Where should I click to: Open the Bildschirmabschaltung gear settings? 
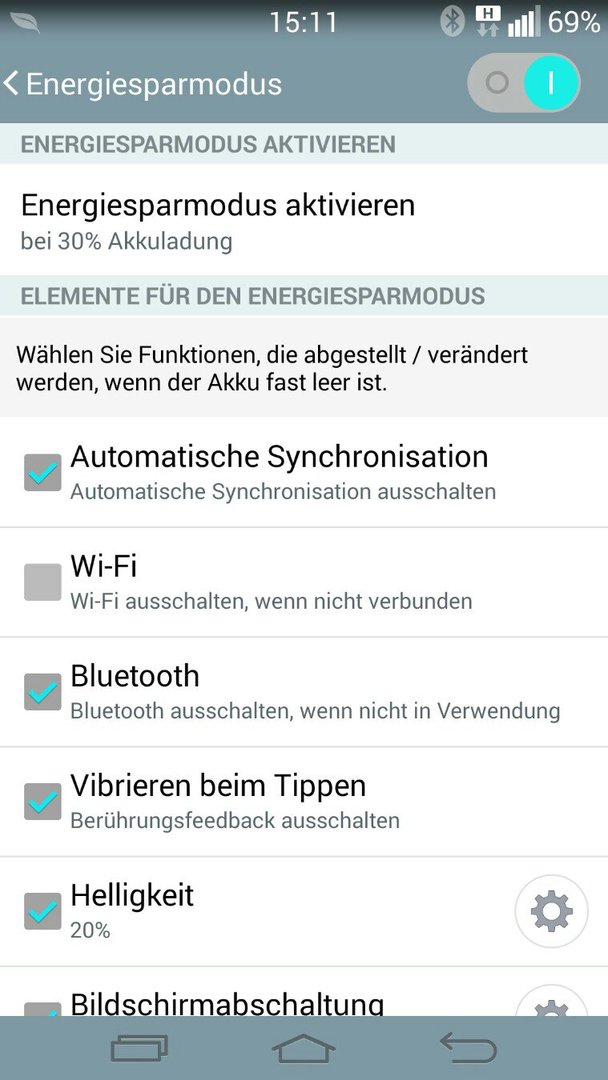552,1001
